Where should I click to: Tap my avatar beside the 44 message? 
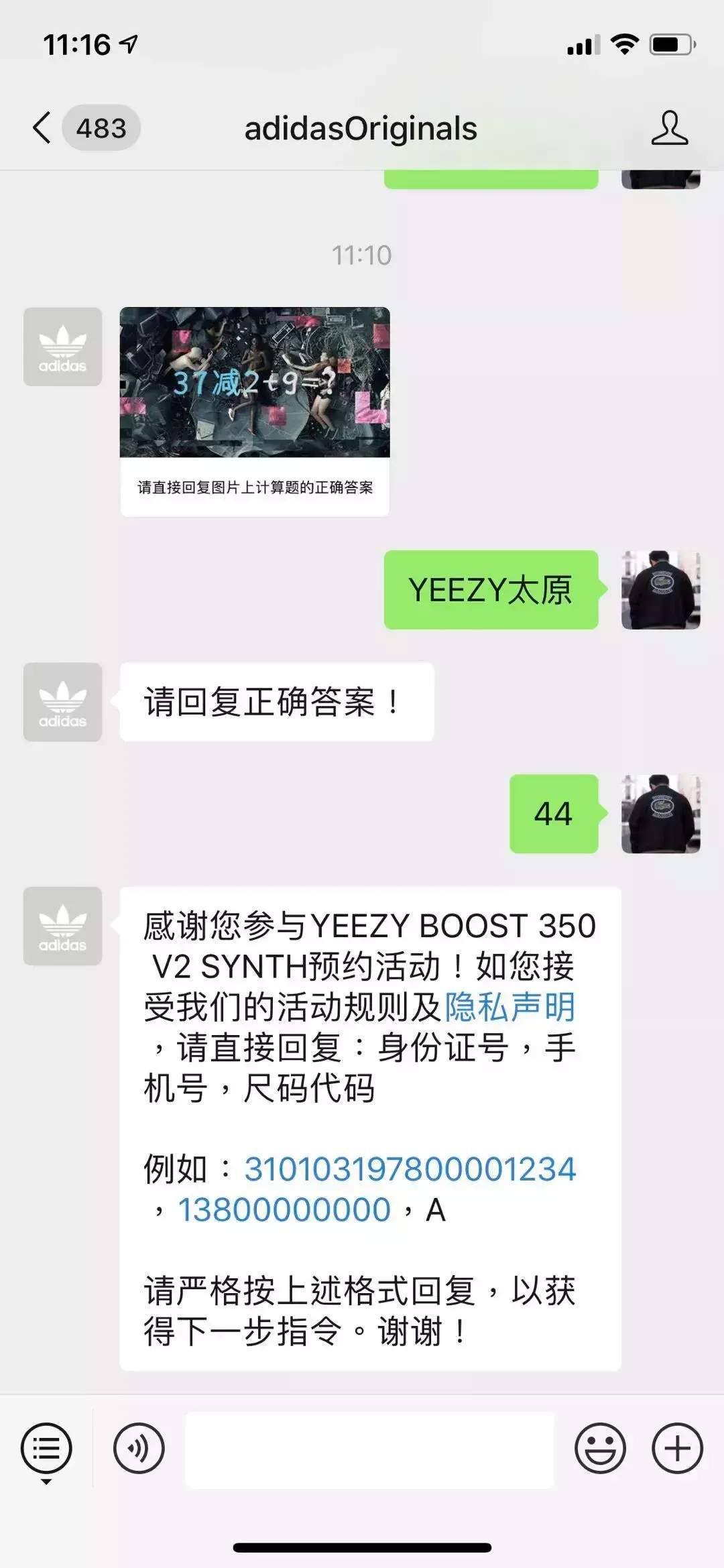point(660,814)
